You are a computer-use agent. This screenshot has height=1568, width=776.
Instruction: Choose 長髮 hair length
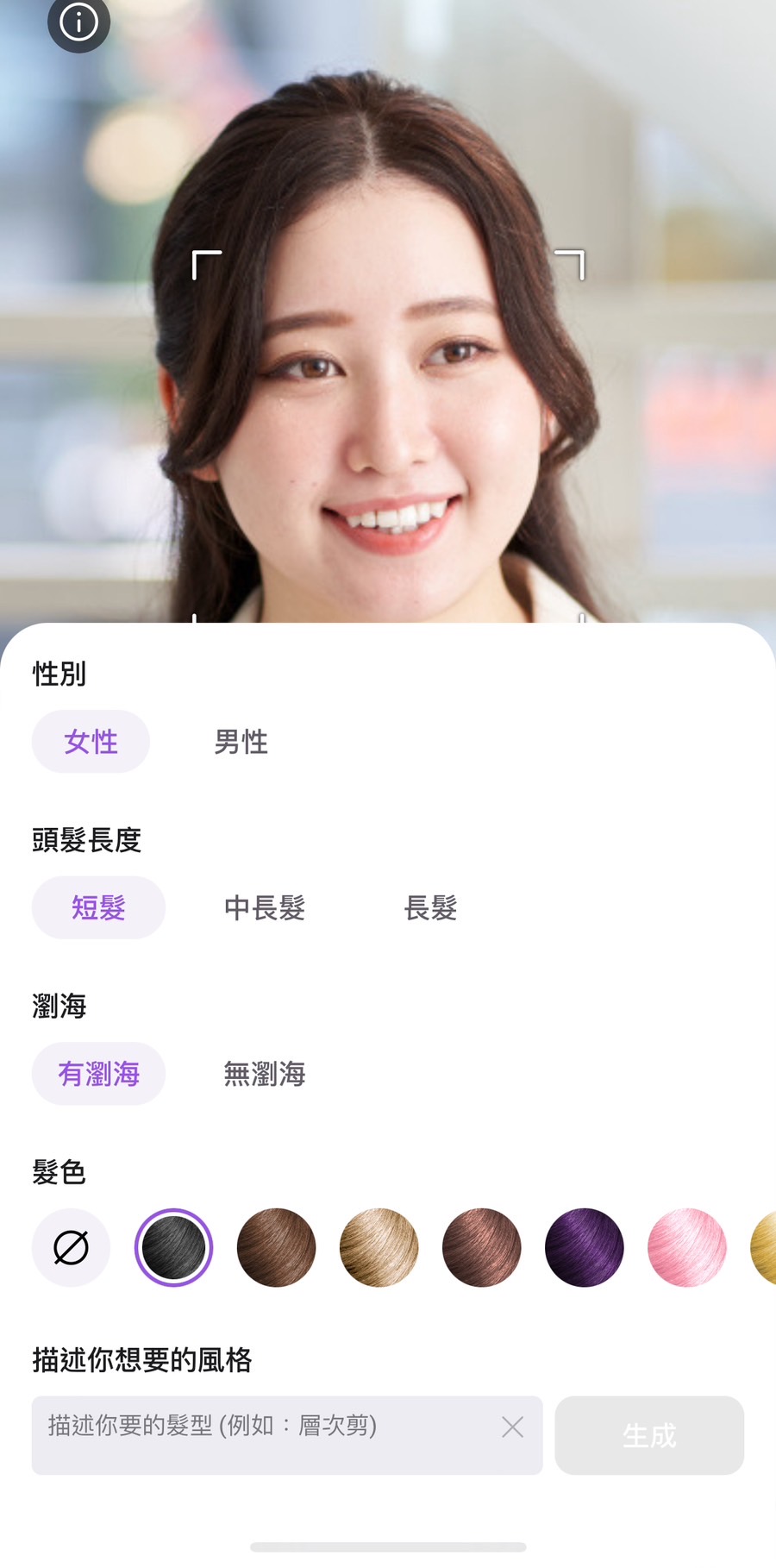430,907
